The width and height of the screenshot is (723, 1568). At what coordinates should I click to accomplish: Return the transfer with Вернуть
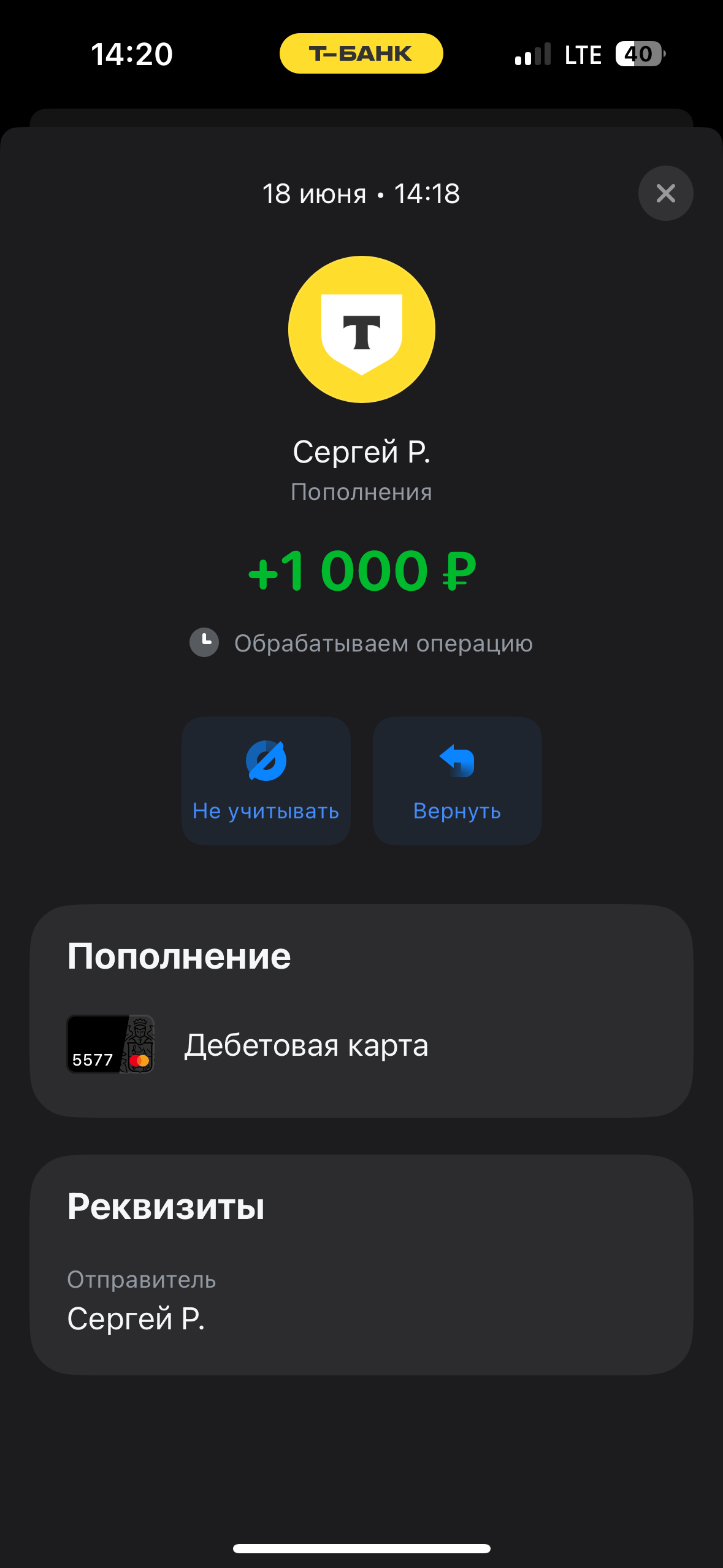(457, 780)
